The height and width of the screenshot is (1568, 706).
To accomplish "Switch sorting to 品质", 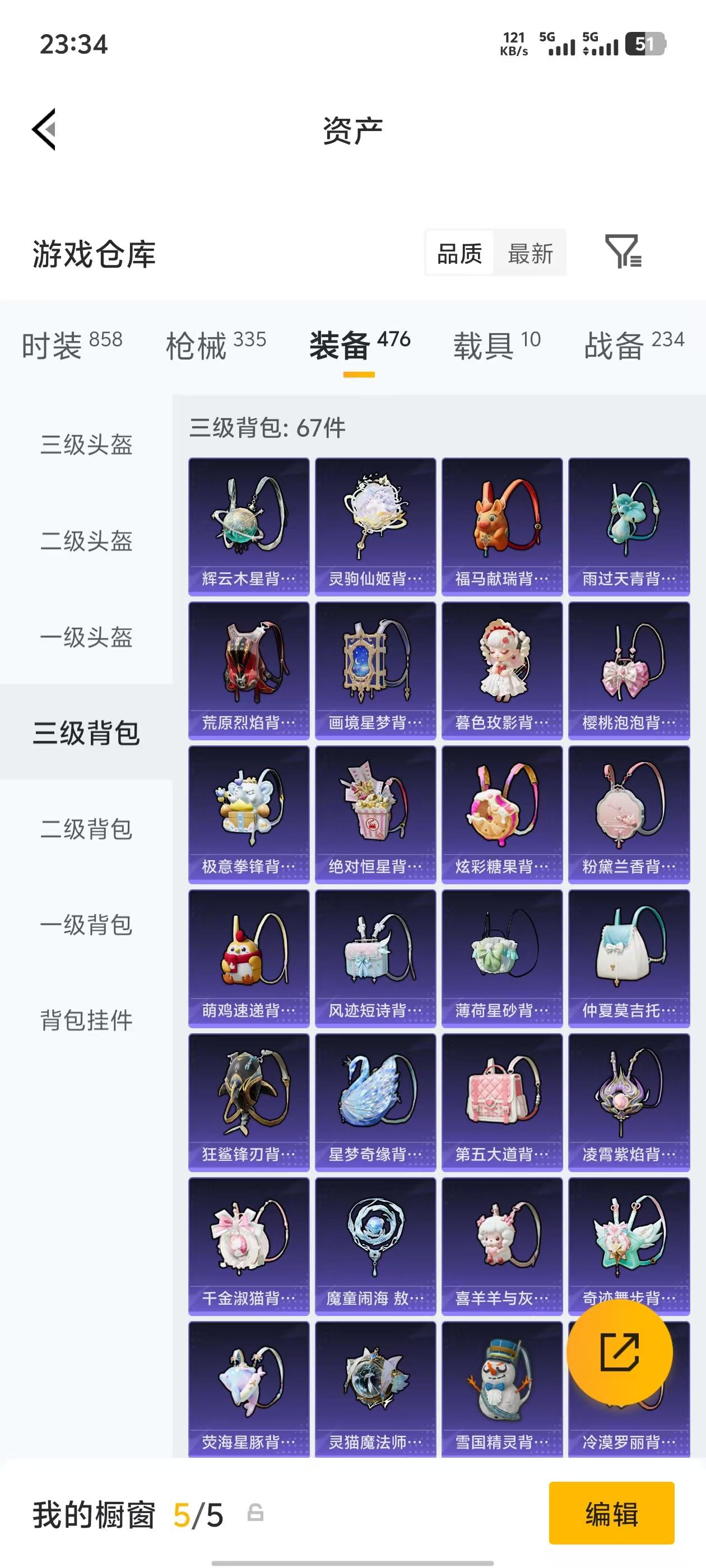I will (x=461, y=253).
